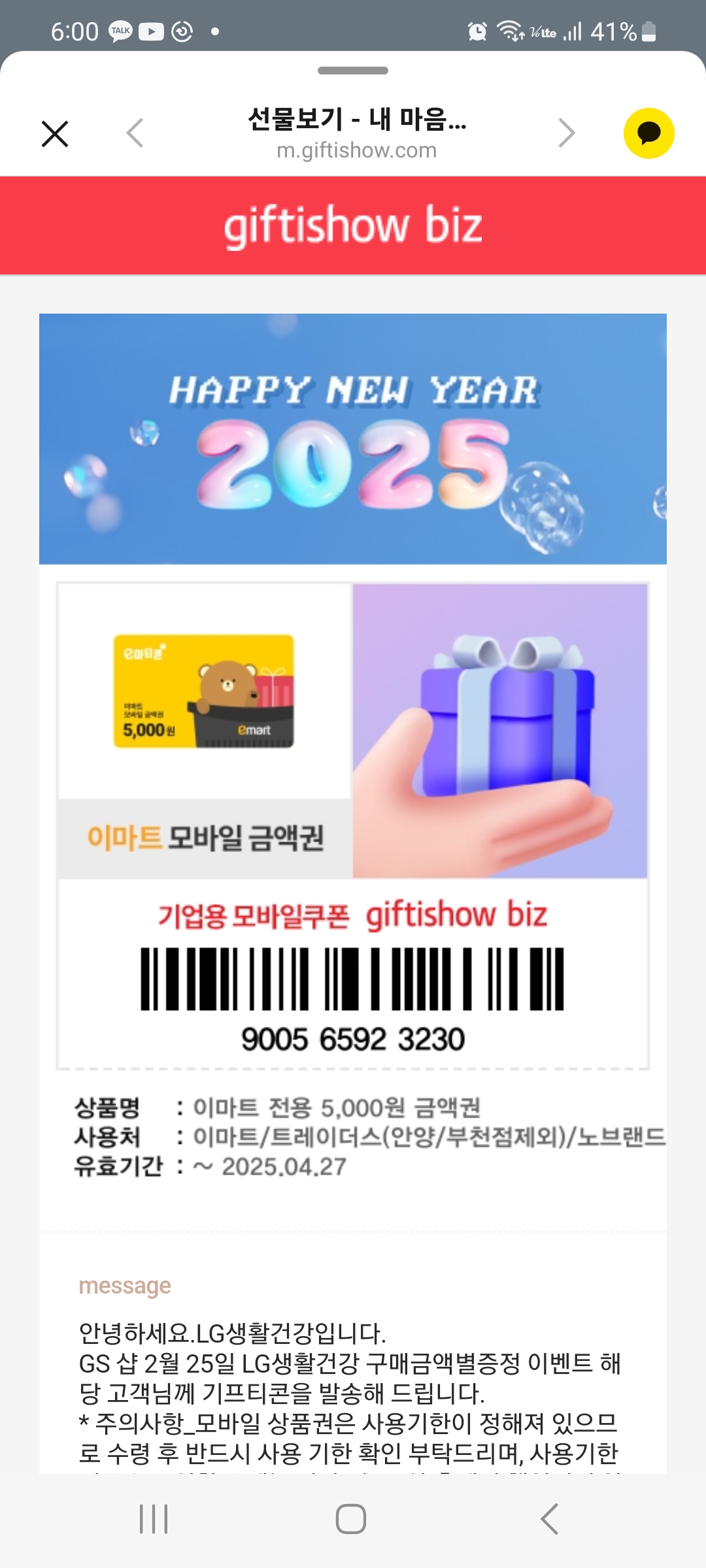Open recent apps from navigation bar
Image resolution: width=706 pixels, height=1568 pixels.
click(x=154, y=1519)
